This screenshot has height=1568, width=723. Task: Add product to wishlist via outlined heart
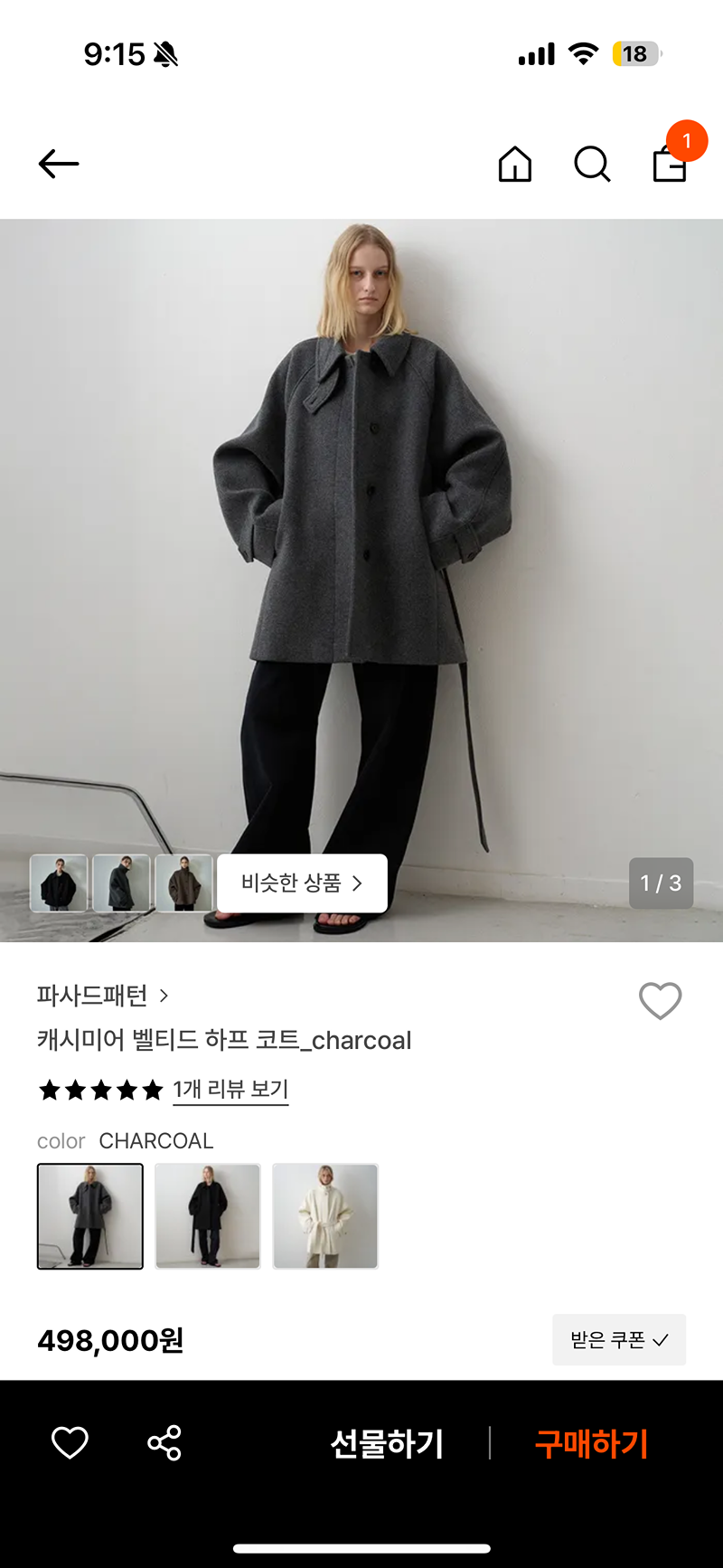(660, 1001)
